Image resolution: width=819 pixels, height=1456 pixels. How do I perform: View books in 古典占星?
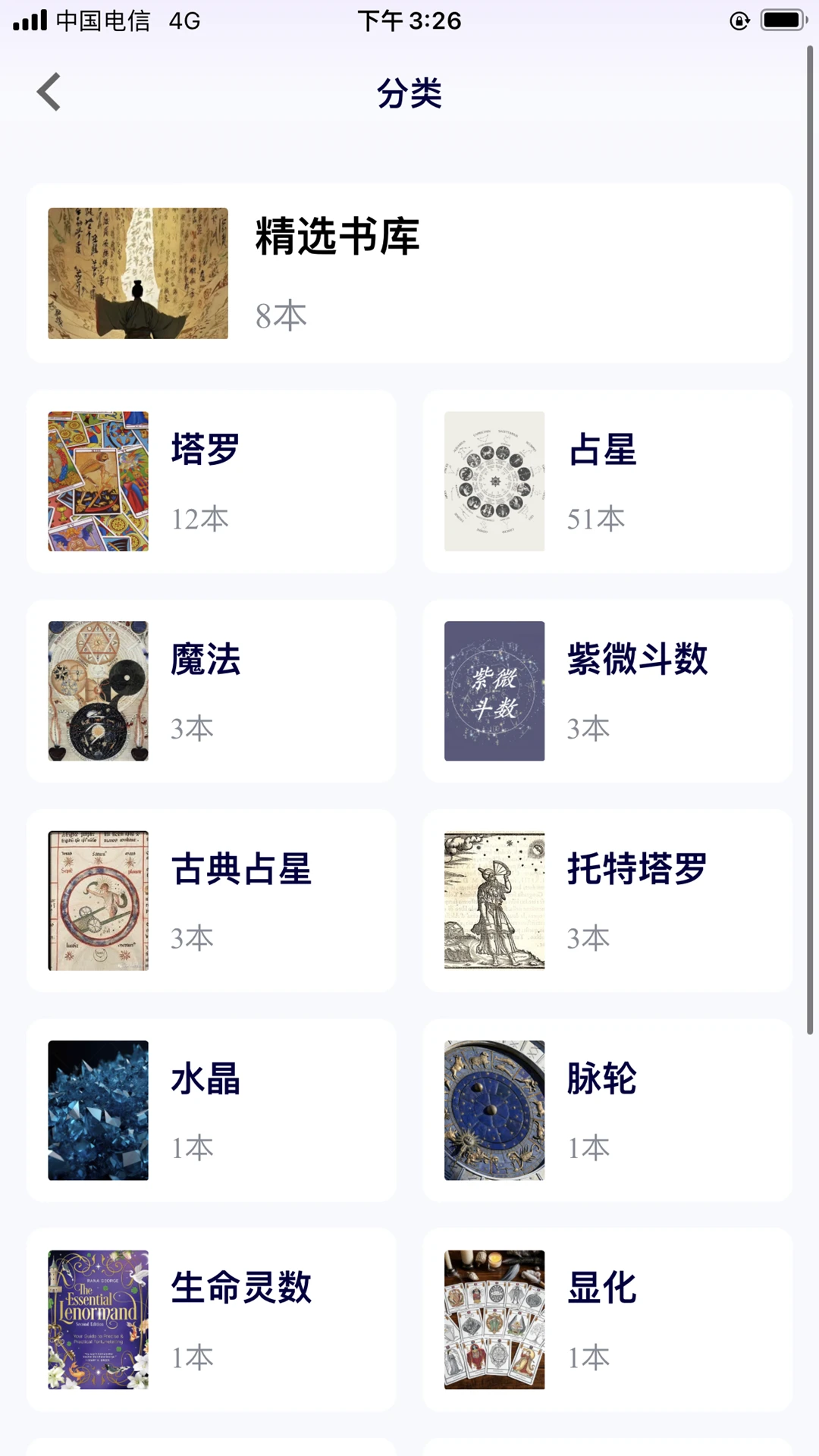[211, 901]
